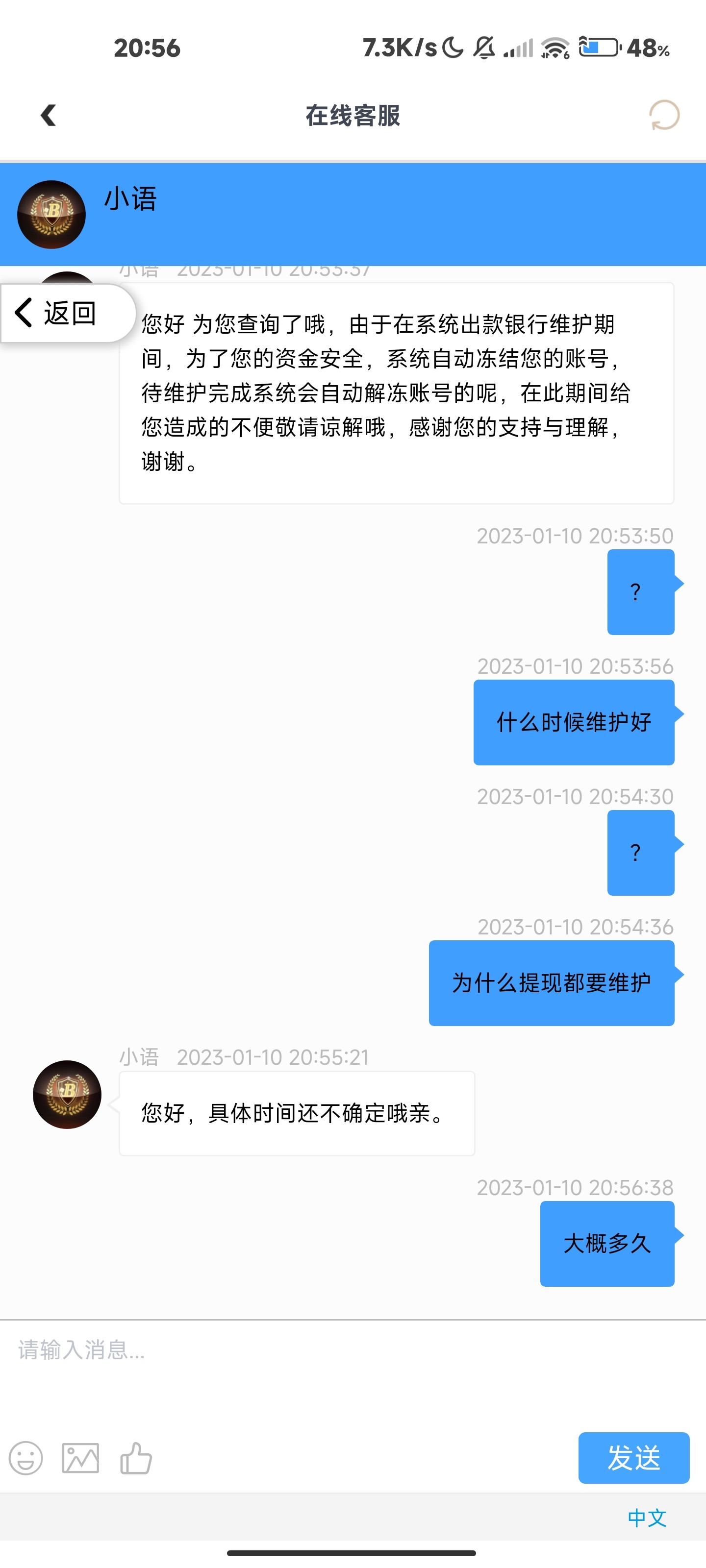The image size is (706, 1568).
Task: Send the message with 发送
Action: tap(633, 1458)
